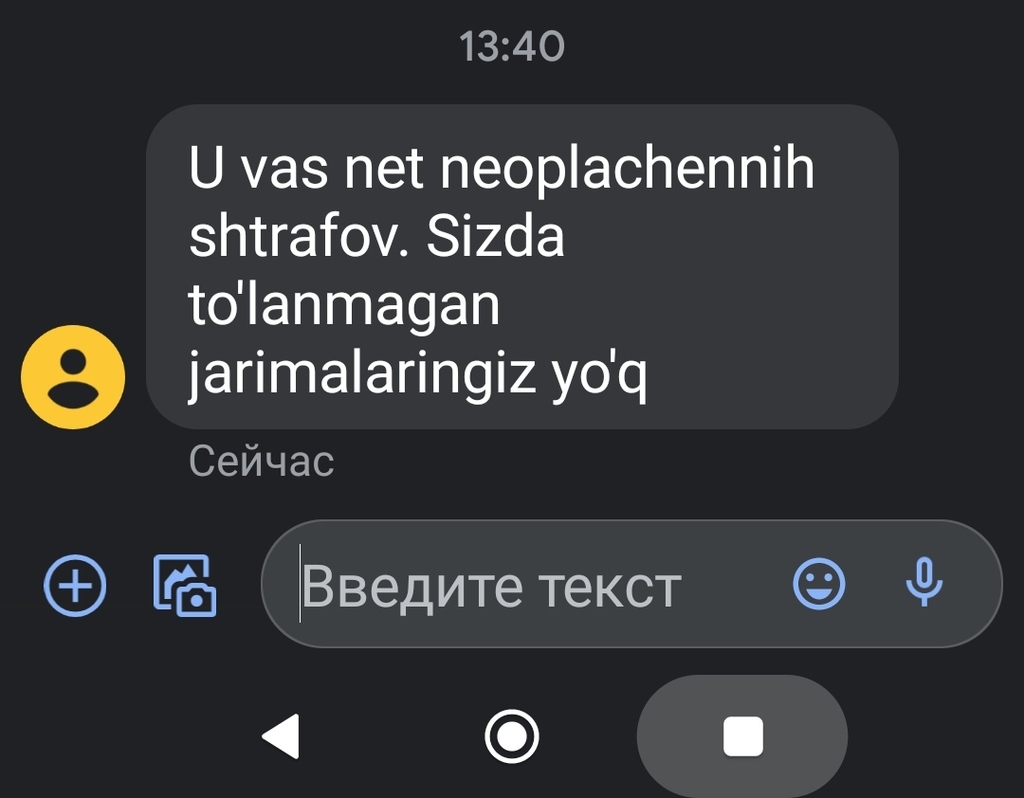Viewport: 1024px width, 798px height.
Task: Open the recent apps overview
Action: click(742, 737)
